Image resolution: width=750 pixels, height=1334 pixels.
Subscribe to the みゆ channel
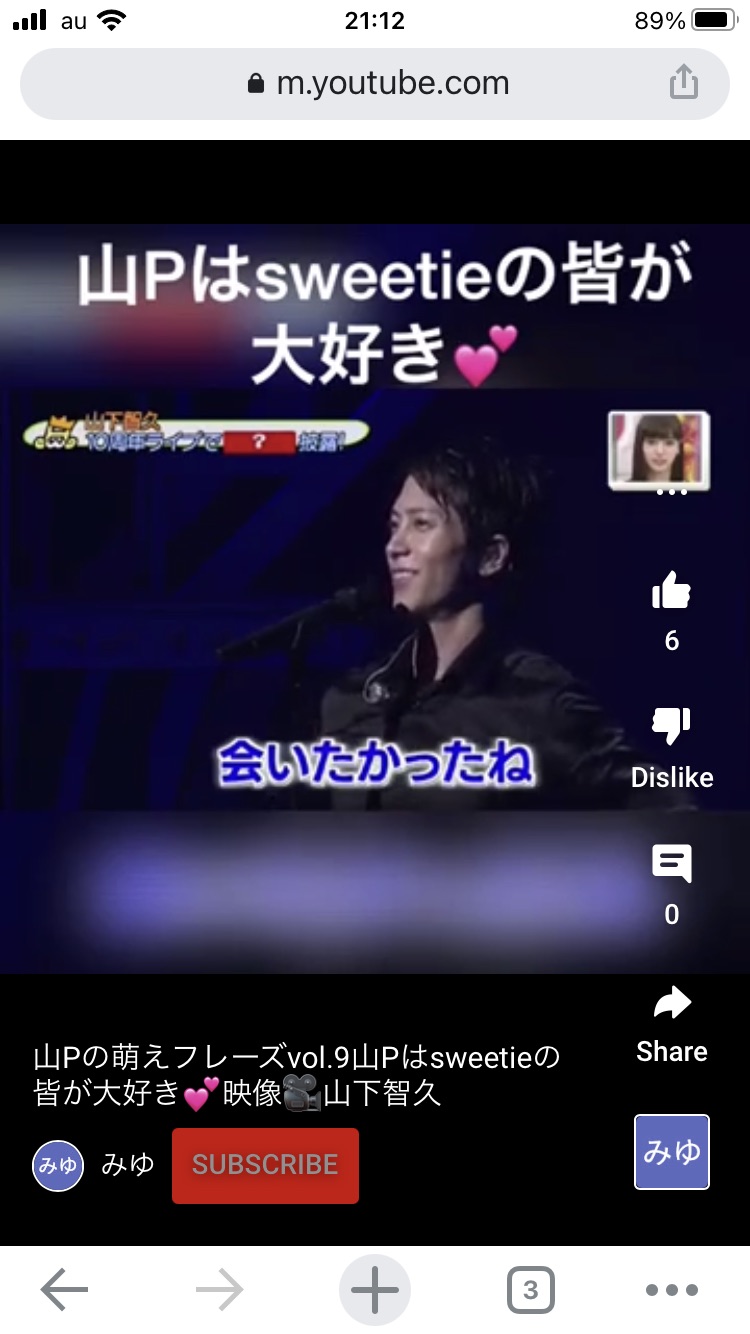pyautogui.click(x=265, y=1165)
